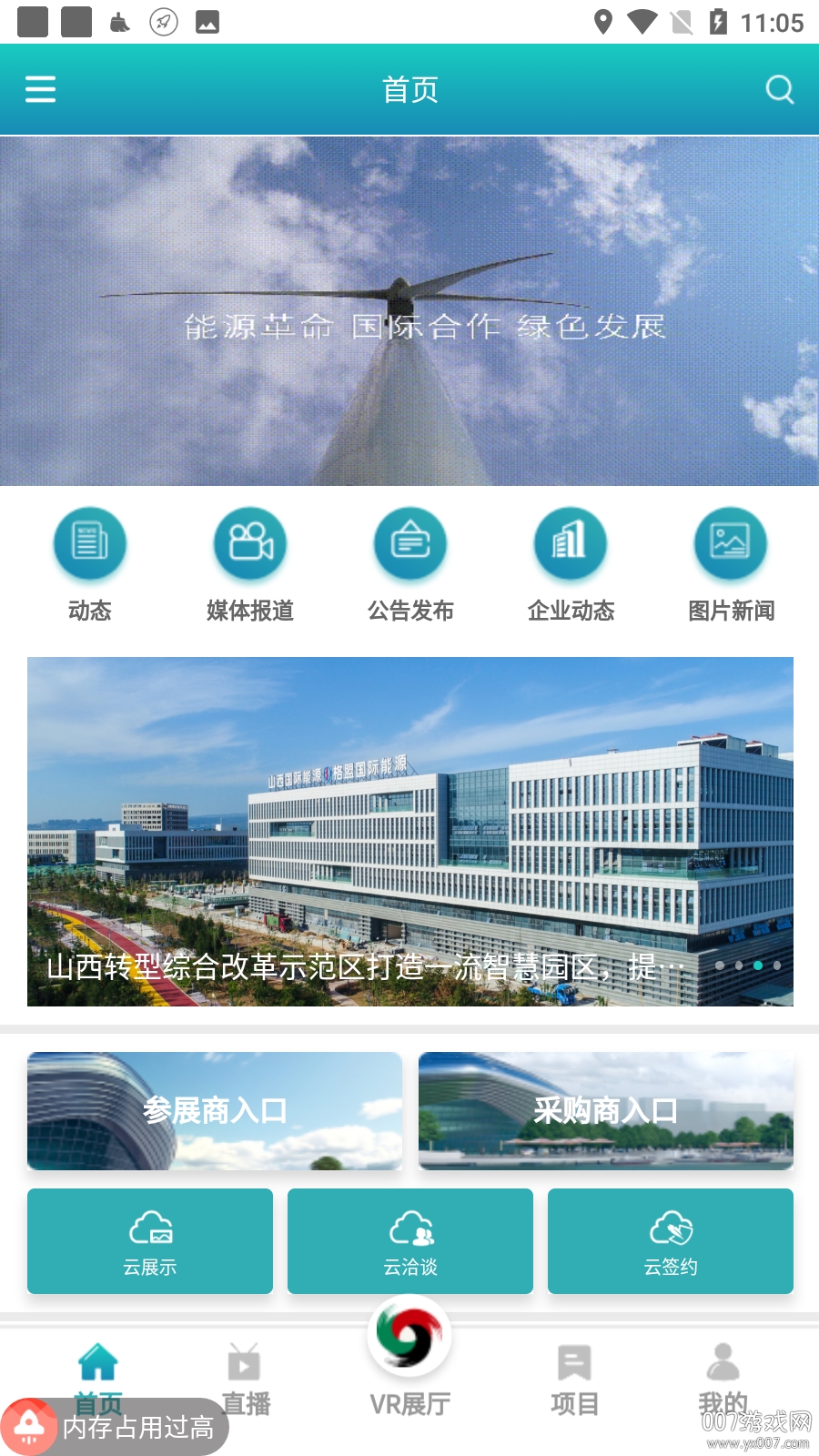Select the fourth carousel indicator dot
Image resolution: width=819 pixels, height=1456 pixels.
point(776,966)
